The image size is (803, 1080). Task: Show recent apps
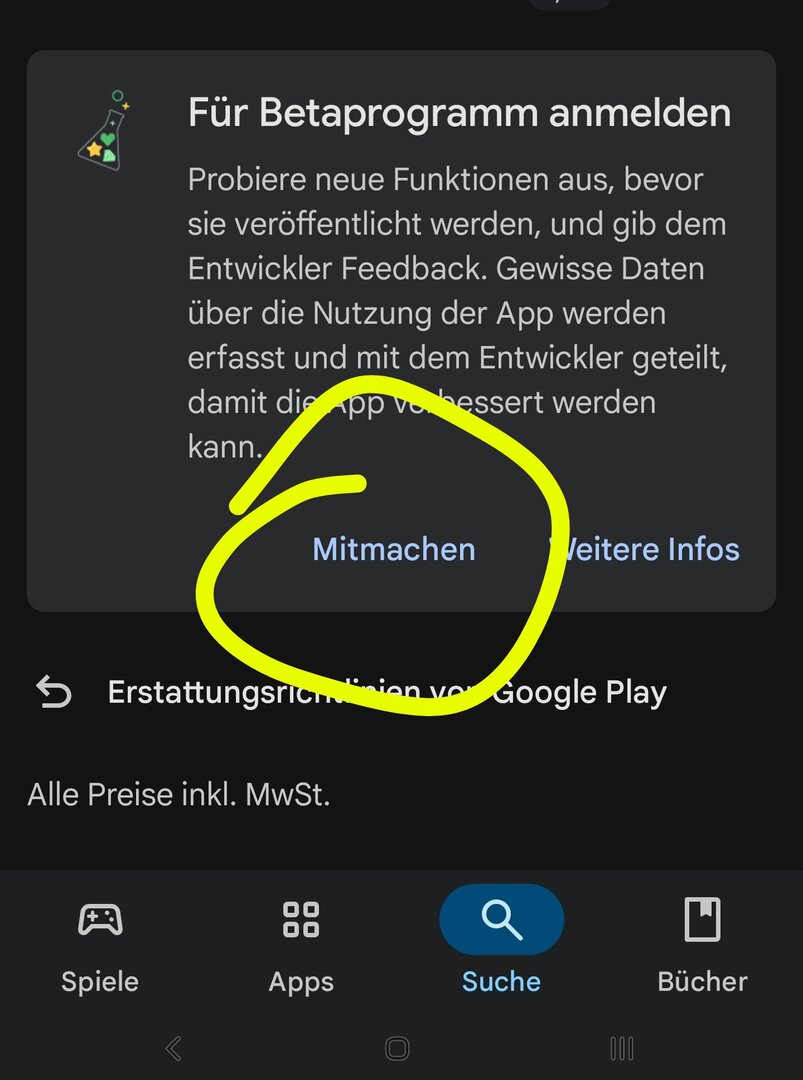click(622, 1048)
